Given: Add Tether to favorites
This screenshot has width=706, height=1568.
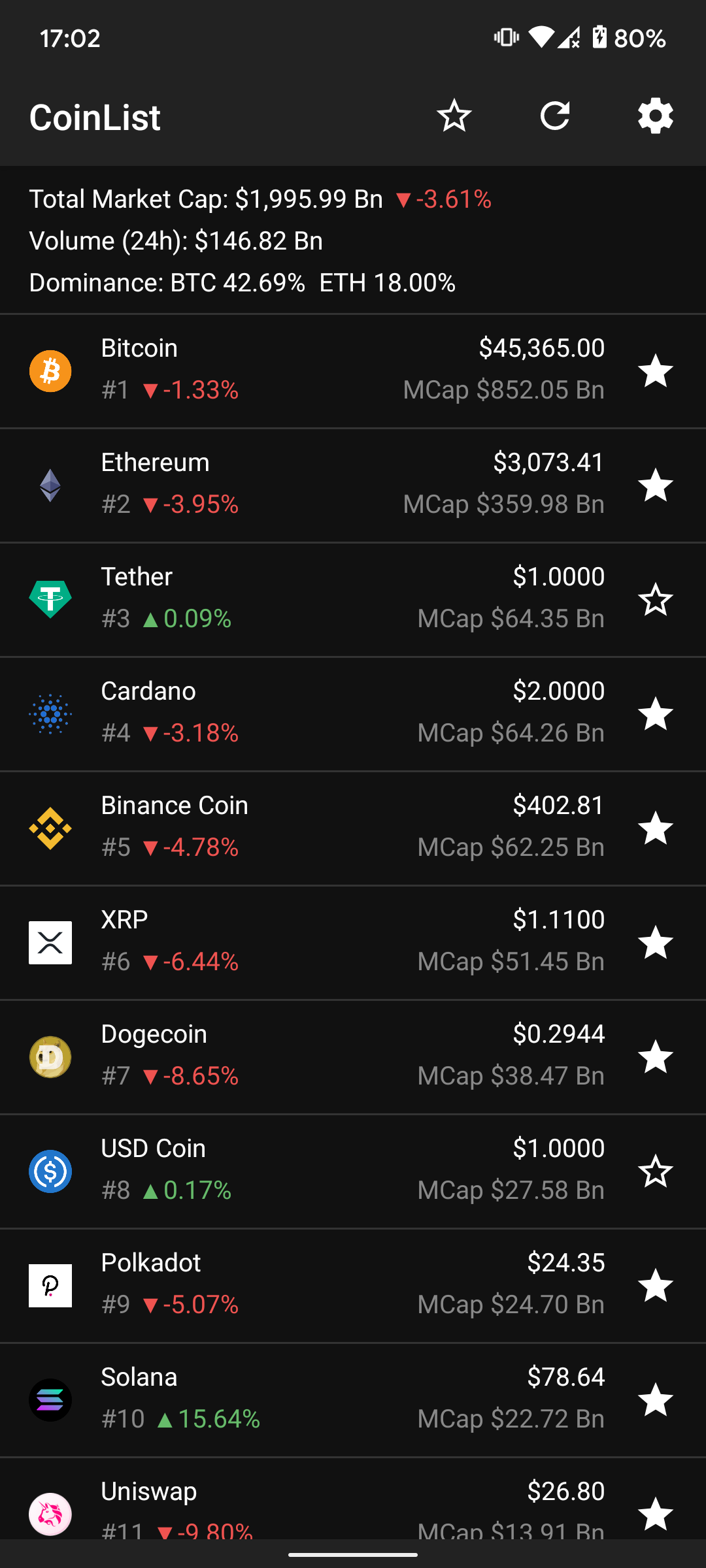Looking at the screenshot, I should click(x=656, y=600).
